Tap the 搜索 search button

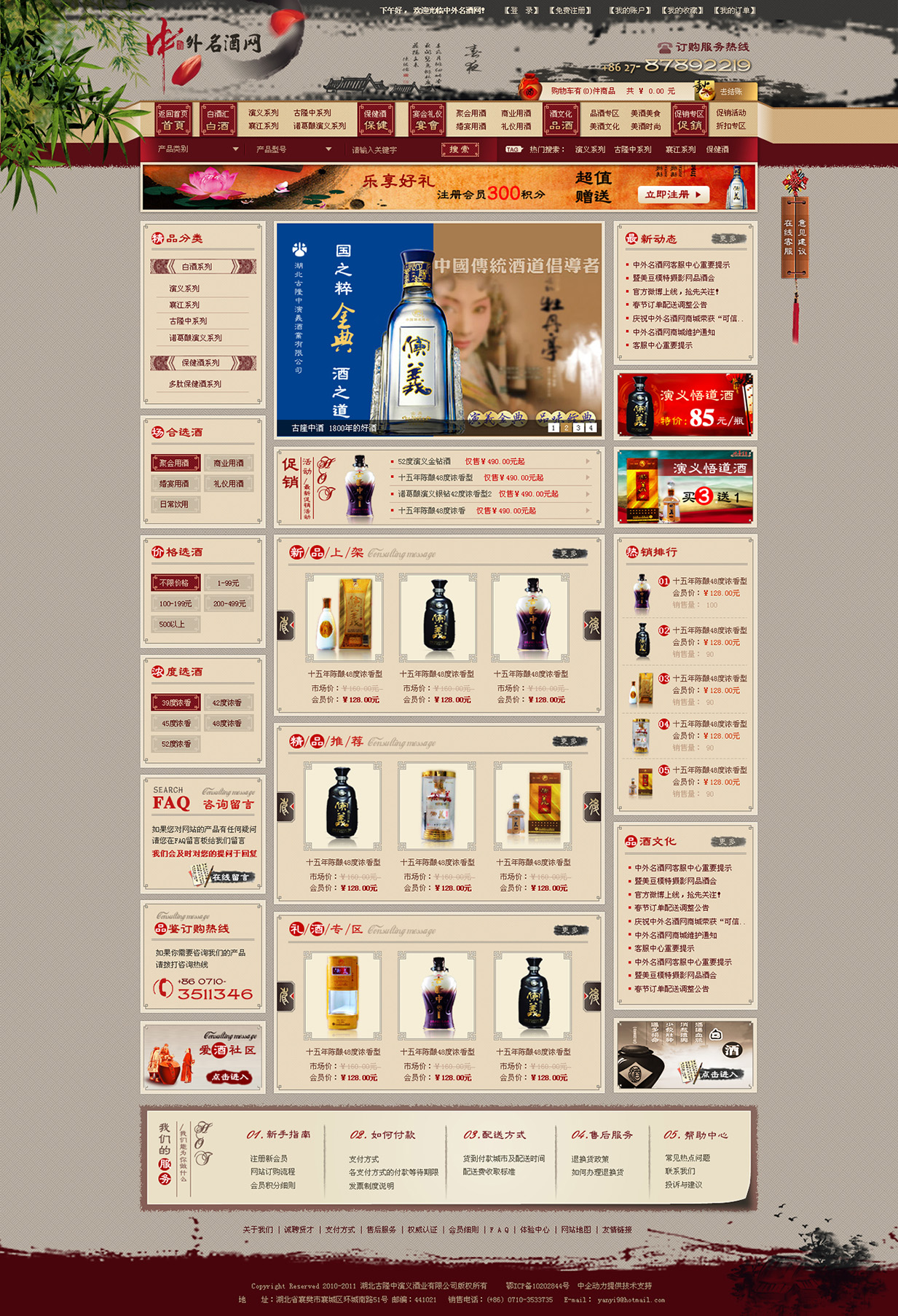460,149
